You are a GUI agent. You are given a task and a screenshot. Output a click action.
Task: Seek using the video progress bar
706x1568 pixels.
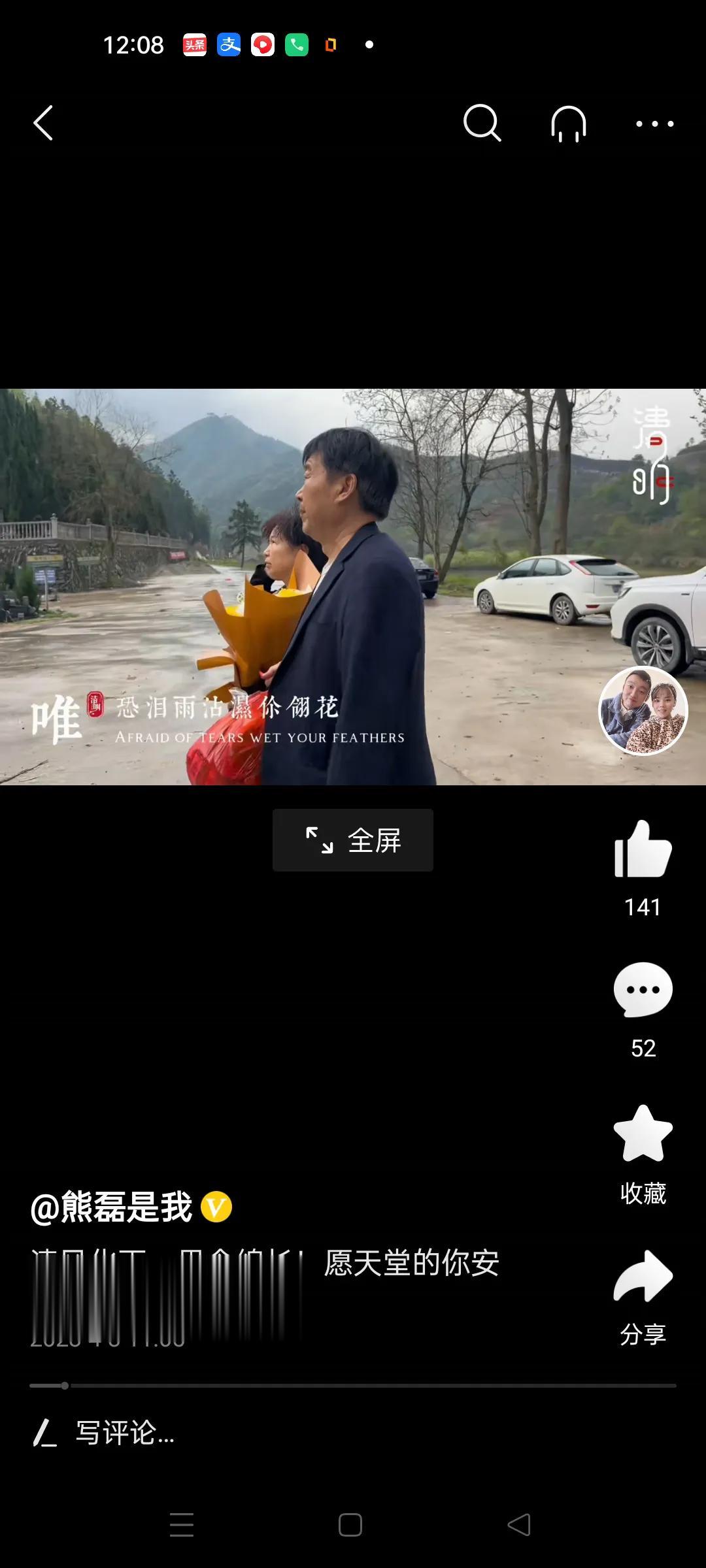coord(353,1385)
